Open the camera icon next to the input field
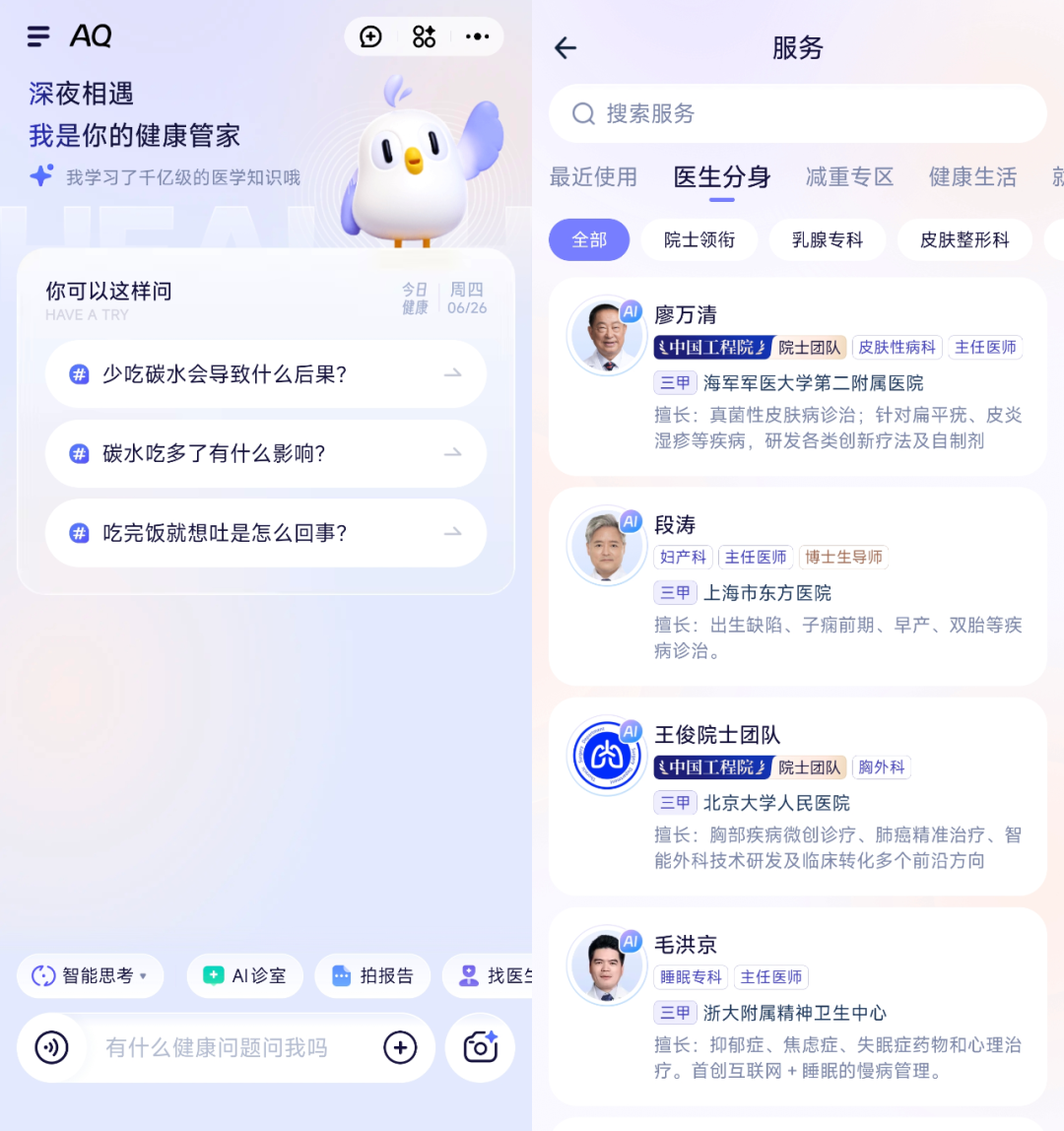Viewport: 1064px width, 1131px height. click(480, 1047)
